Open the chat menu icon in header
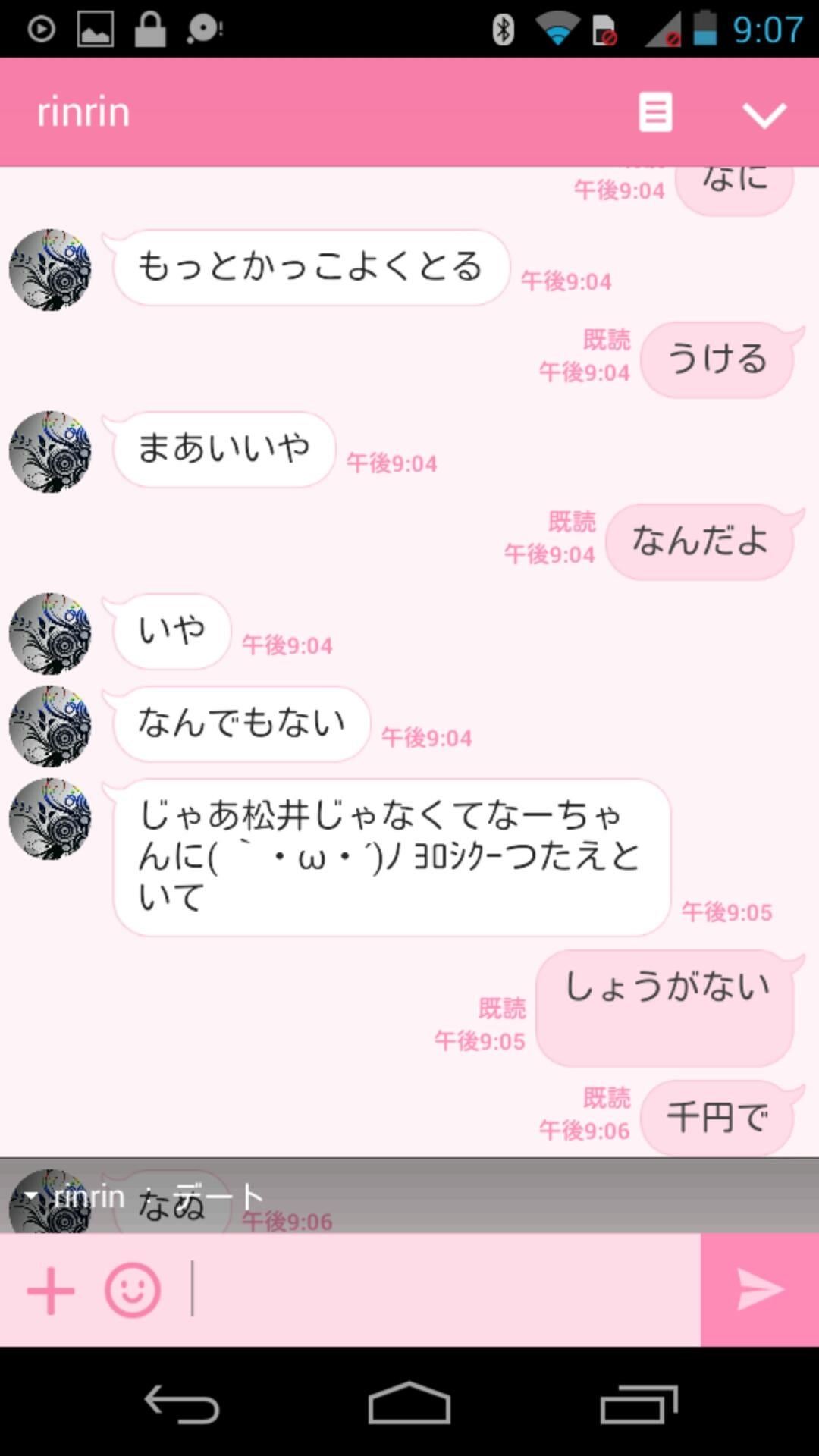The image size is (819, 1456). point(654,112)
